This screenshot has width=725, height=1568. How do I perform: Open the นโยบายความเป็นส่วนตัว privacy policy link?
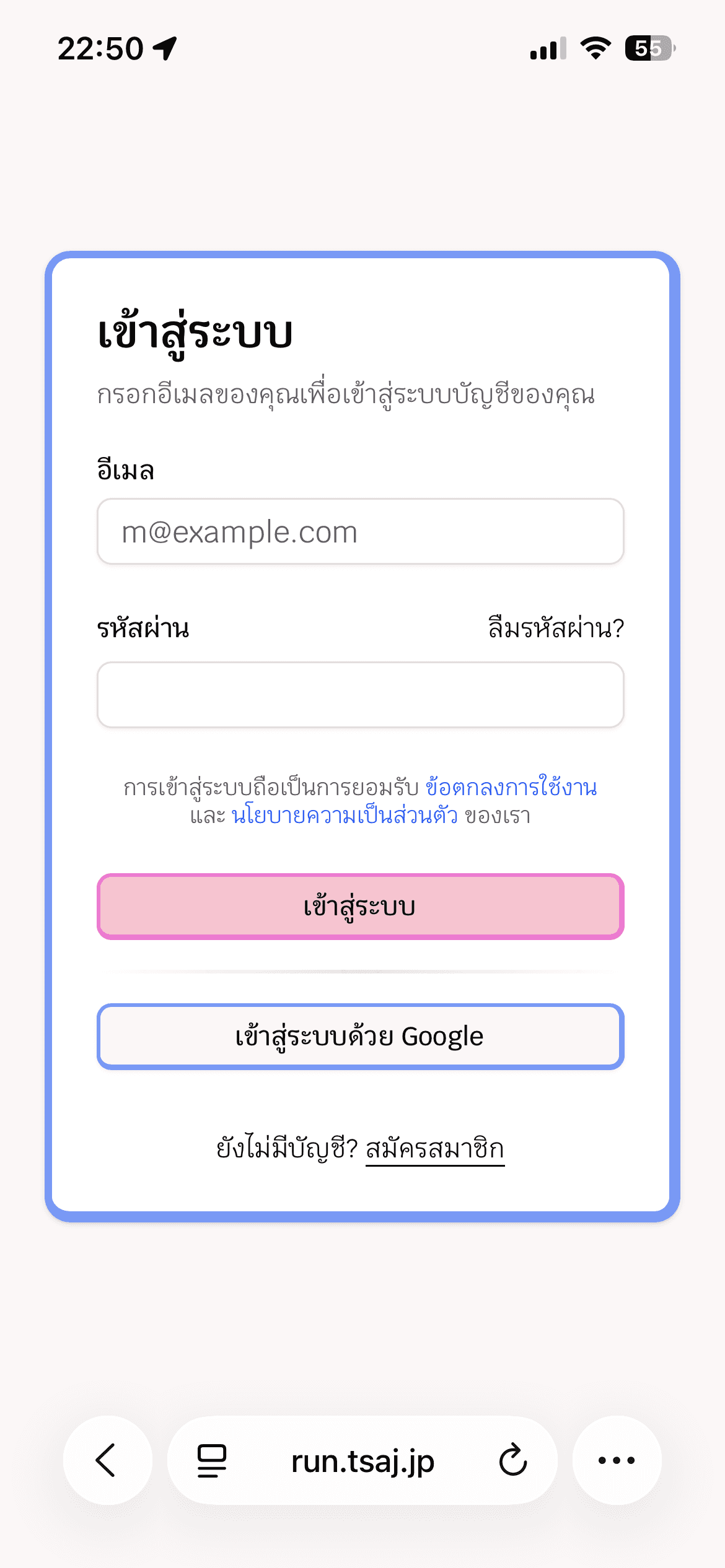tap(345, 816)
